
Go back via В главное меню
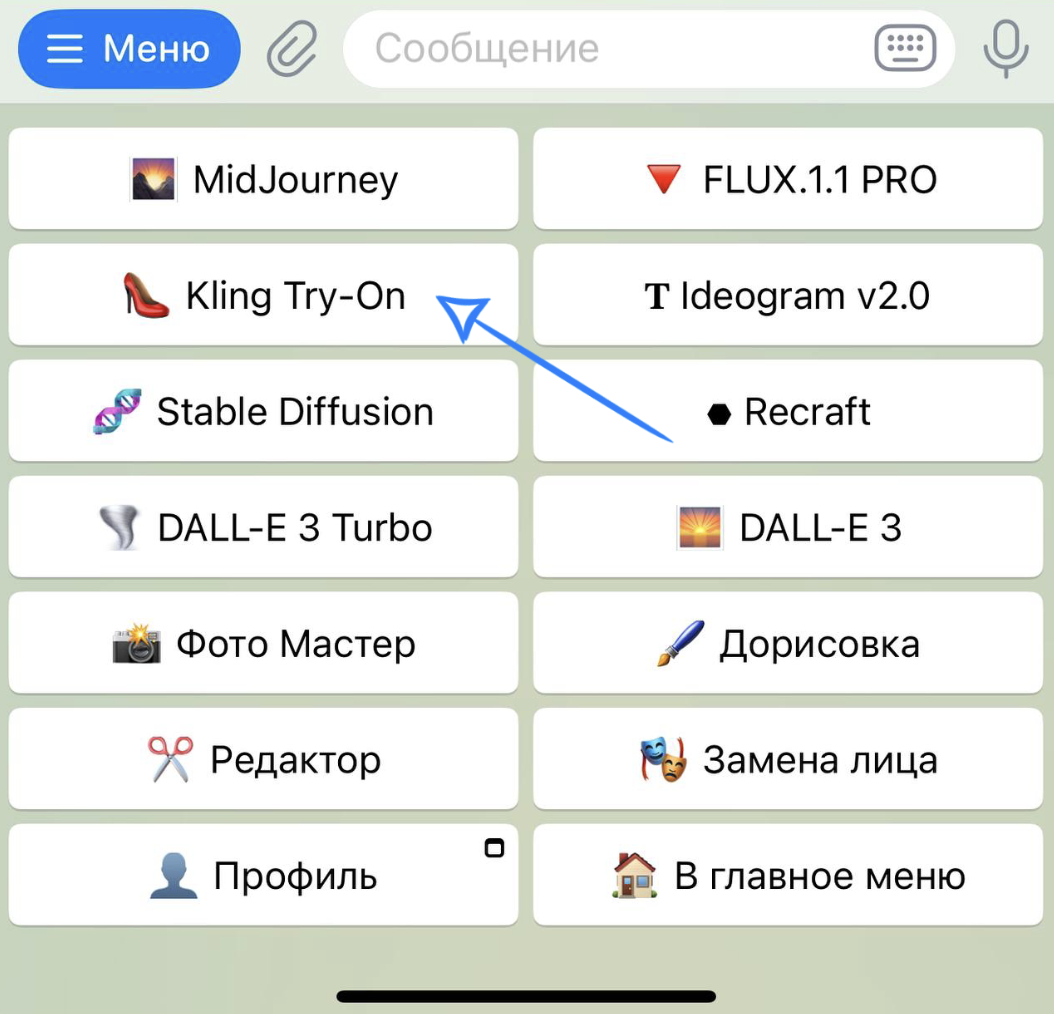coord(788,875)
